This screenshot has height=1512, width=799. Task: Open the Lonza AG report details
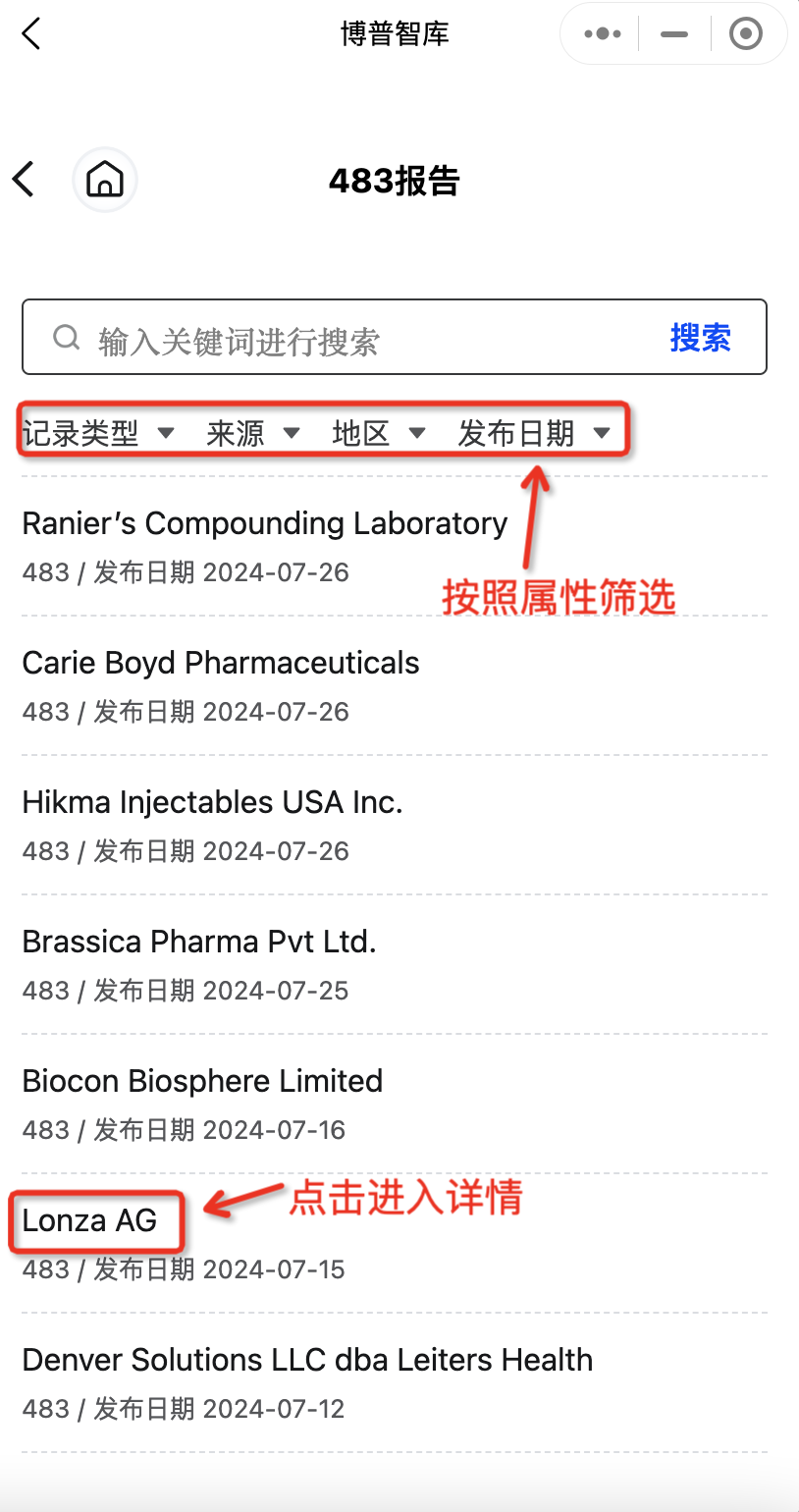pos(89,1220)
